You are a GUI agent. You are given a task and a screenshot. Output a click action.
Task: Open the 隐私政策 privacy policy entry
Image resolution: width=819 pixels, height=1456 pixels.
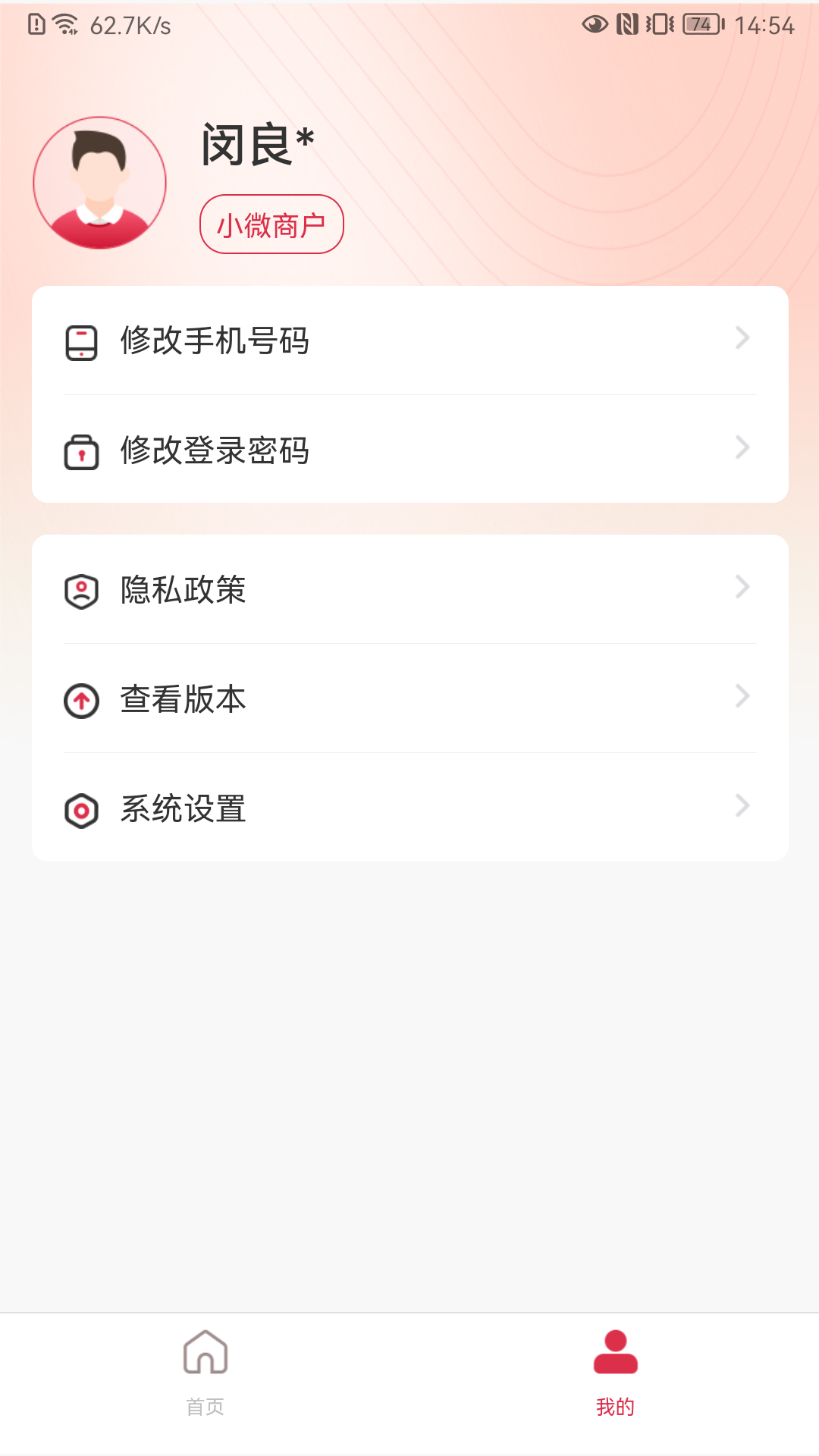pos(183,589)
